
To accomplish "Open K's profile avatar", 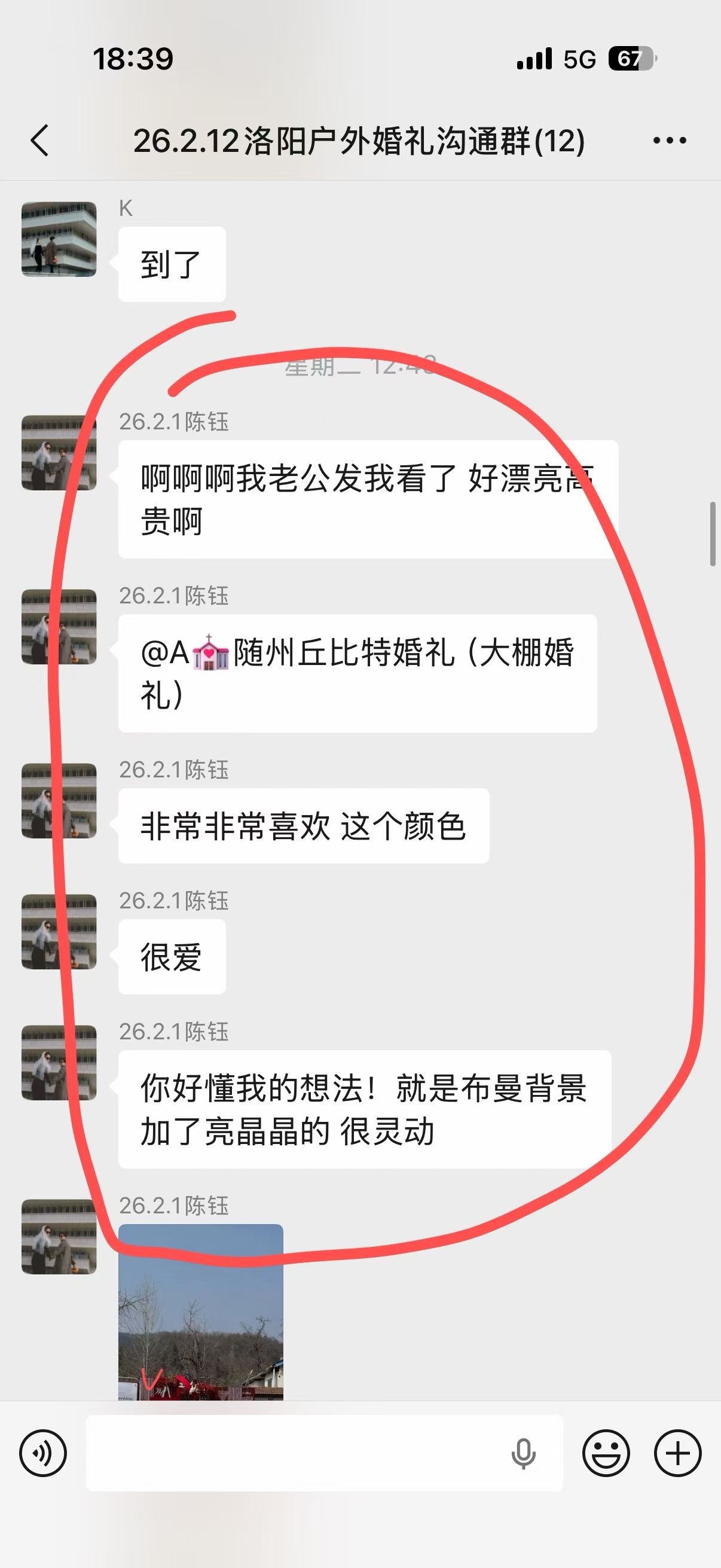I will tap(59, 239).
